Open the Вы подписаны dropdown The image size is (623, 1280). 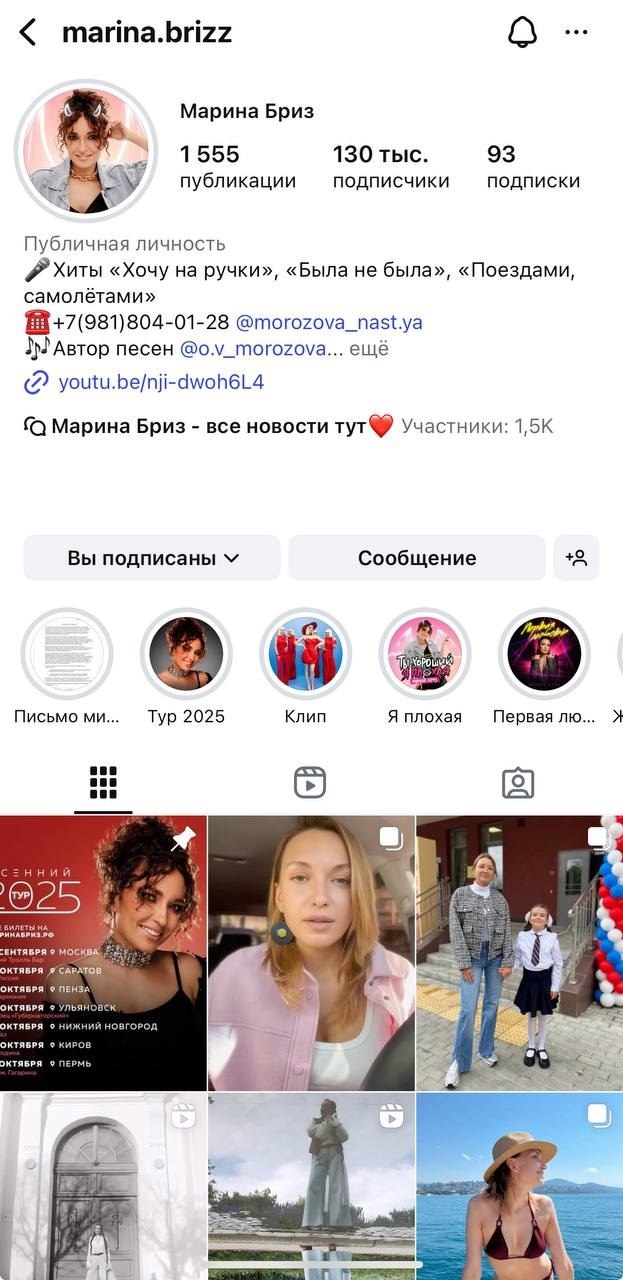[x=152, y=558]
